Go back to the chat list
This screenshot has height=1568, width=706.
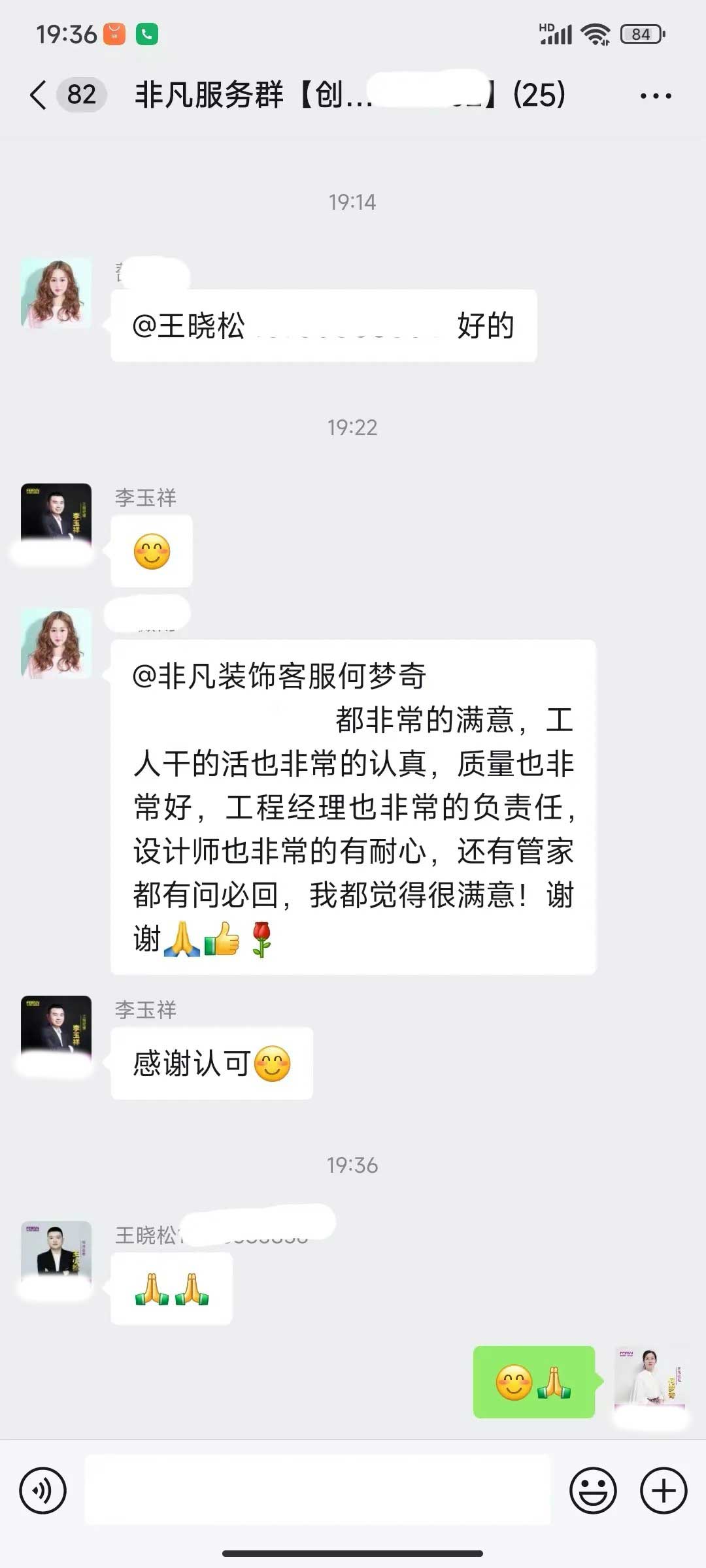point(39,95)
